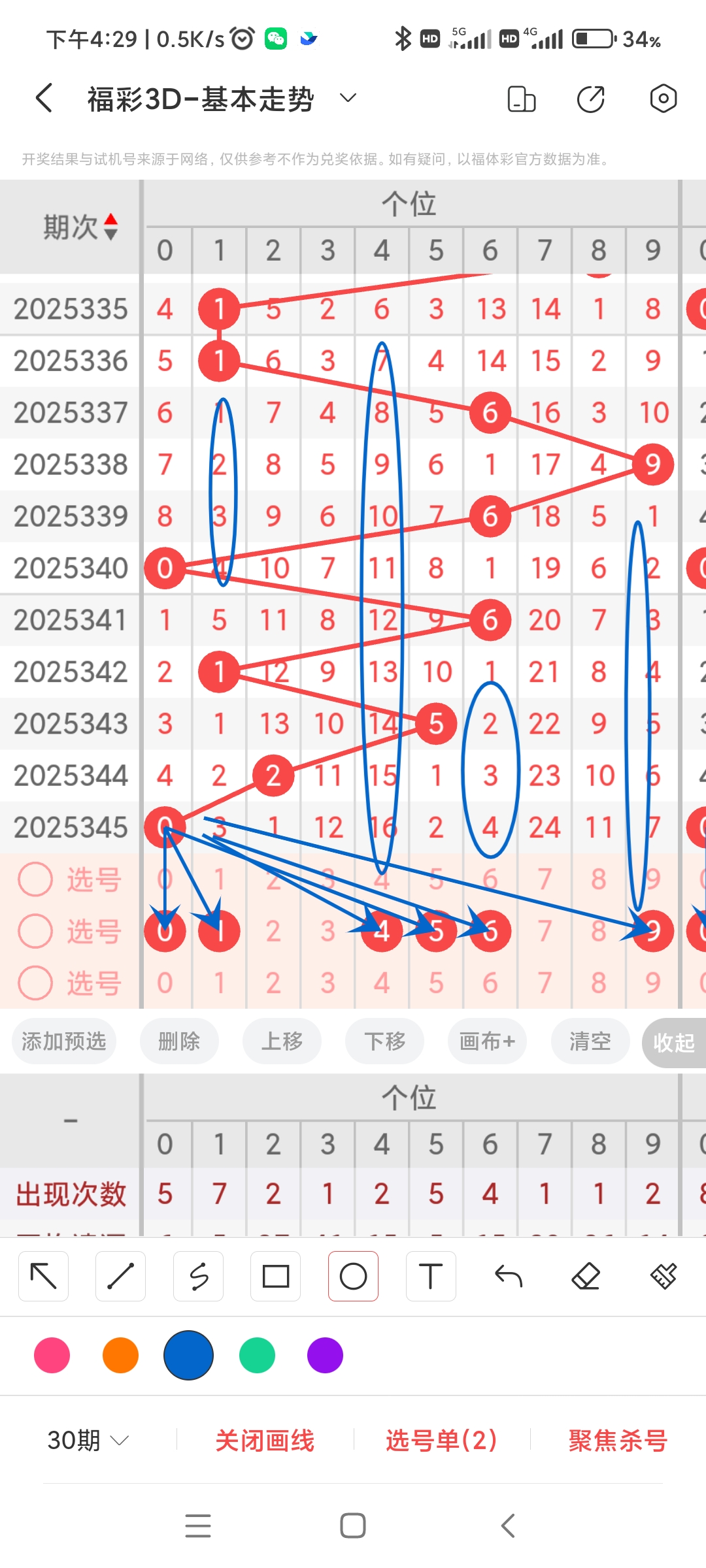706x1568 pixels.
Task: Expand the 福彩3D-基本走势 title dropdown
Action: click(x=348, y=98)
